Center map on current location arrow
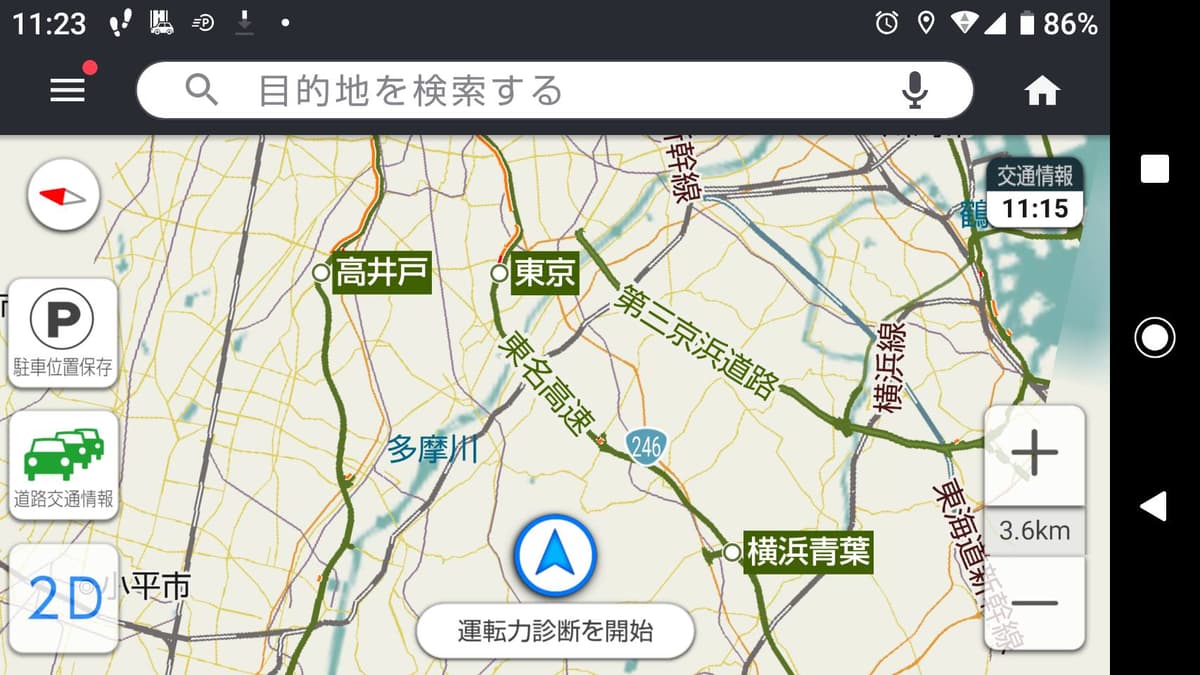Image resolution: width=1200 pixels, height=675 pixels. pos(555,556)
